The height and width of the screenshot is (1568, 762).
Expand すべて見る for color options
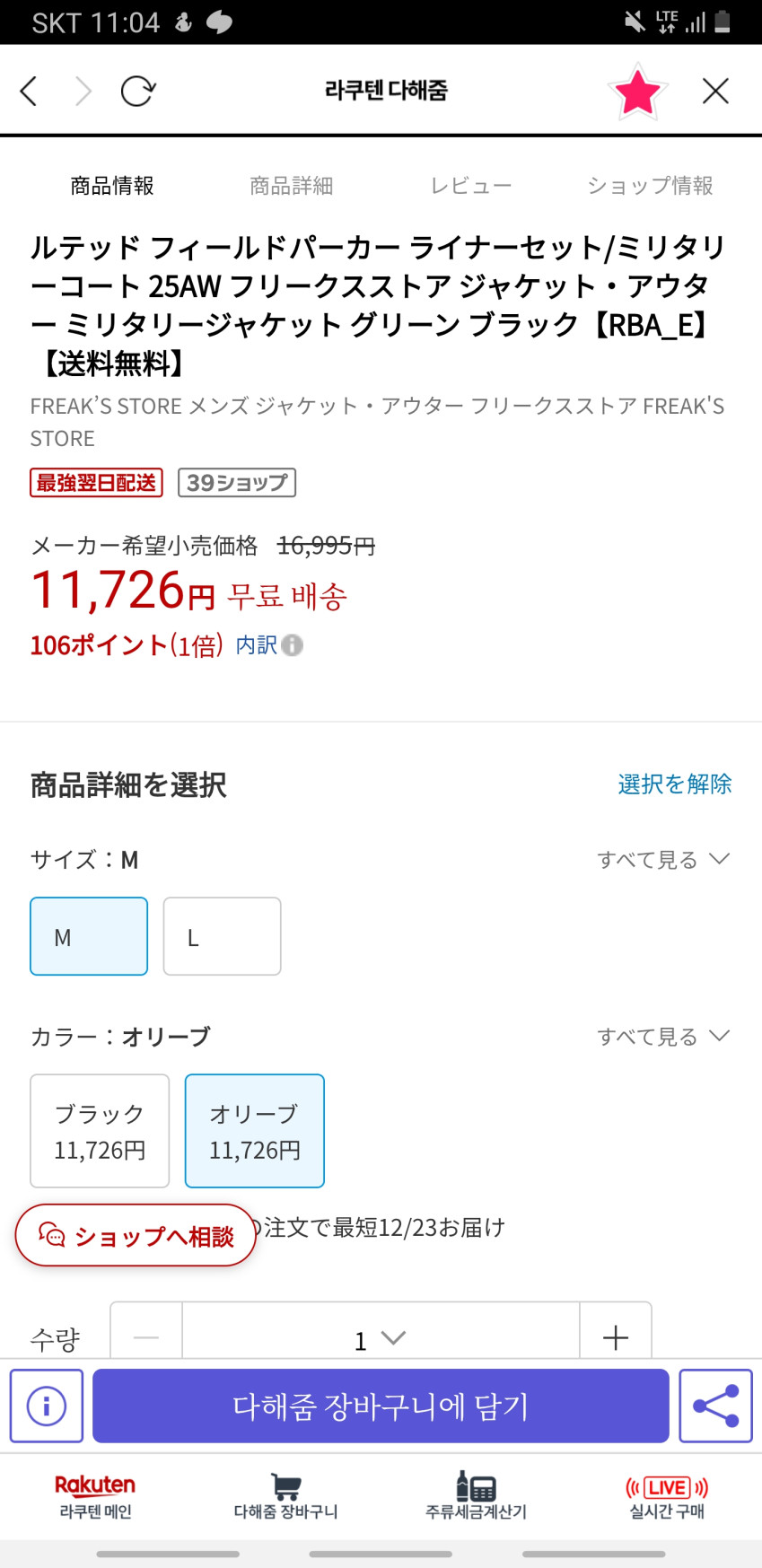(663, 1037)
